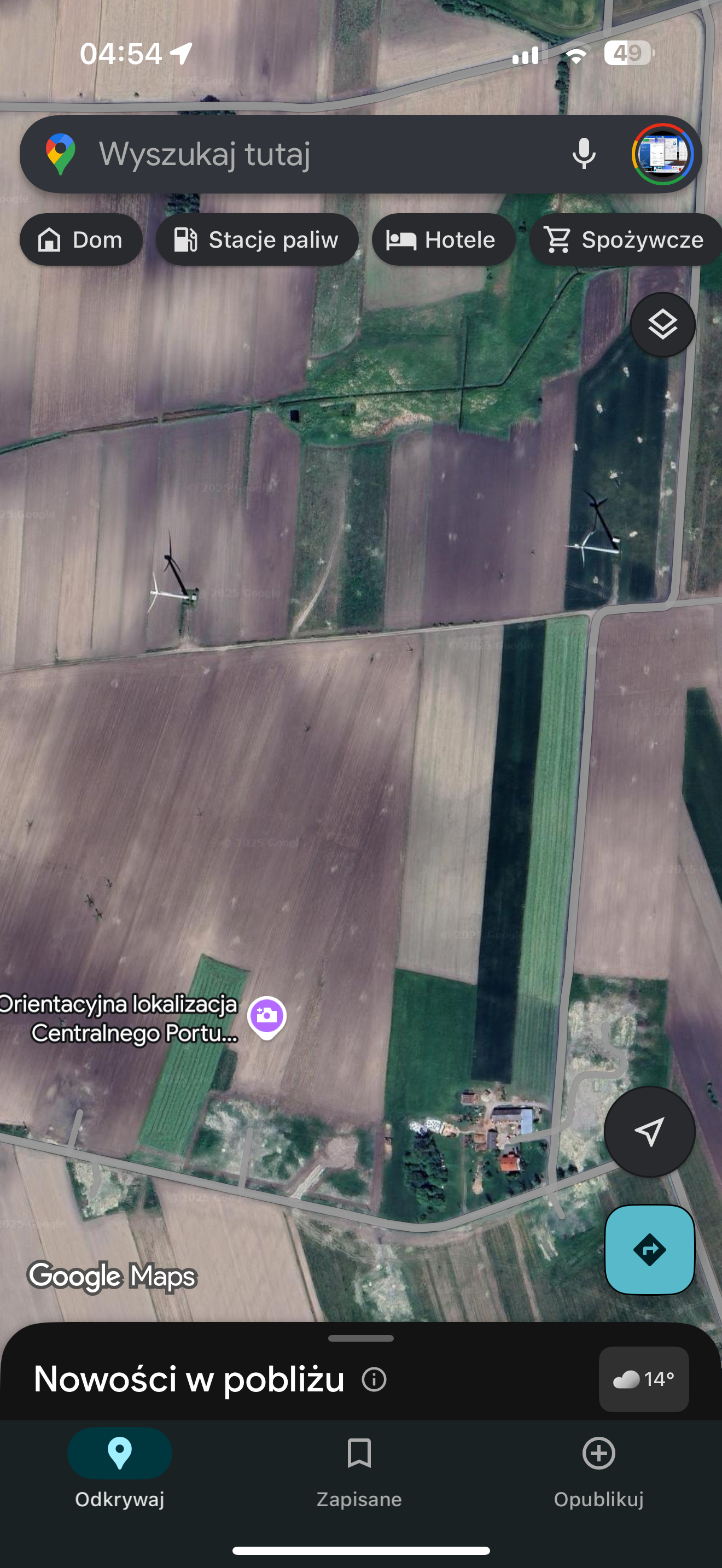Open directions with the teal route button
Viewport: 722px width, 1568px height.
point(649,1250)
